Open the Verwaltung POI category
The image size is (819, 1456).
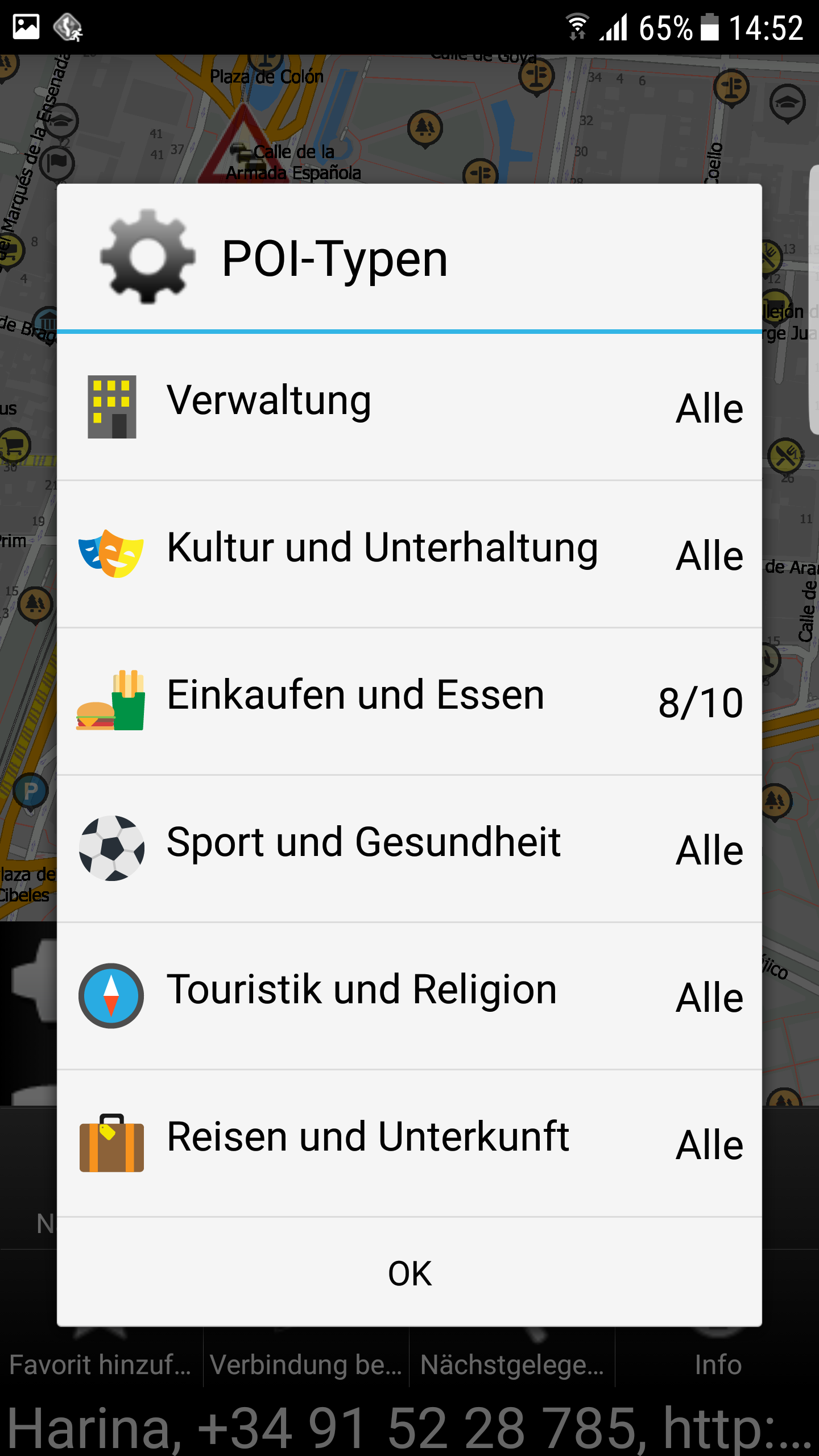point(409,407)
